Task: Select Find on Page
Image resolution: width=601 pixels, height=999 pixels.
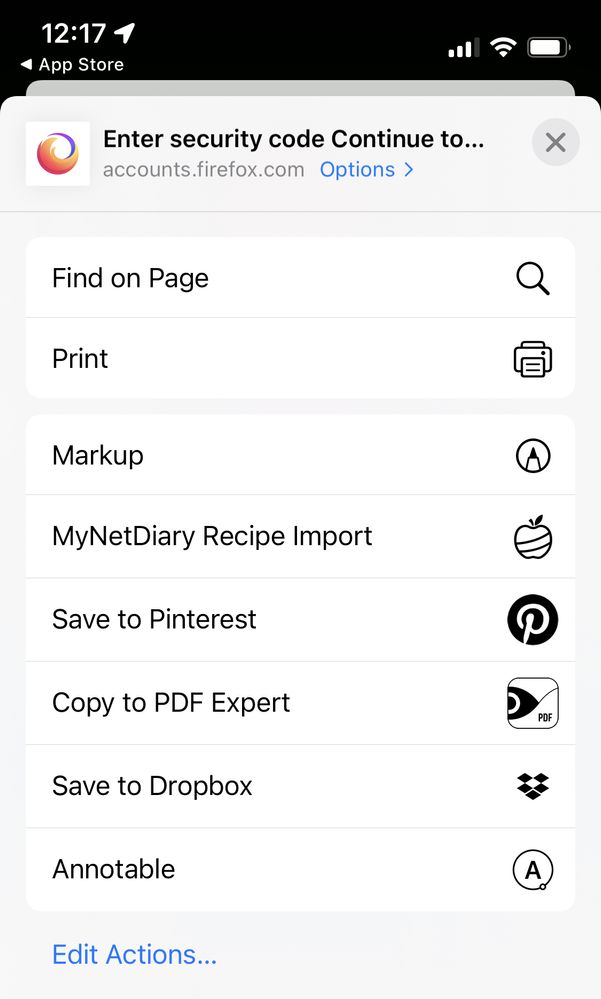Action: pos(300,278)
